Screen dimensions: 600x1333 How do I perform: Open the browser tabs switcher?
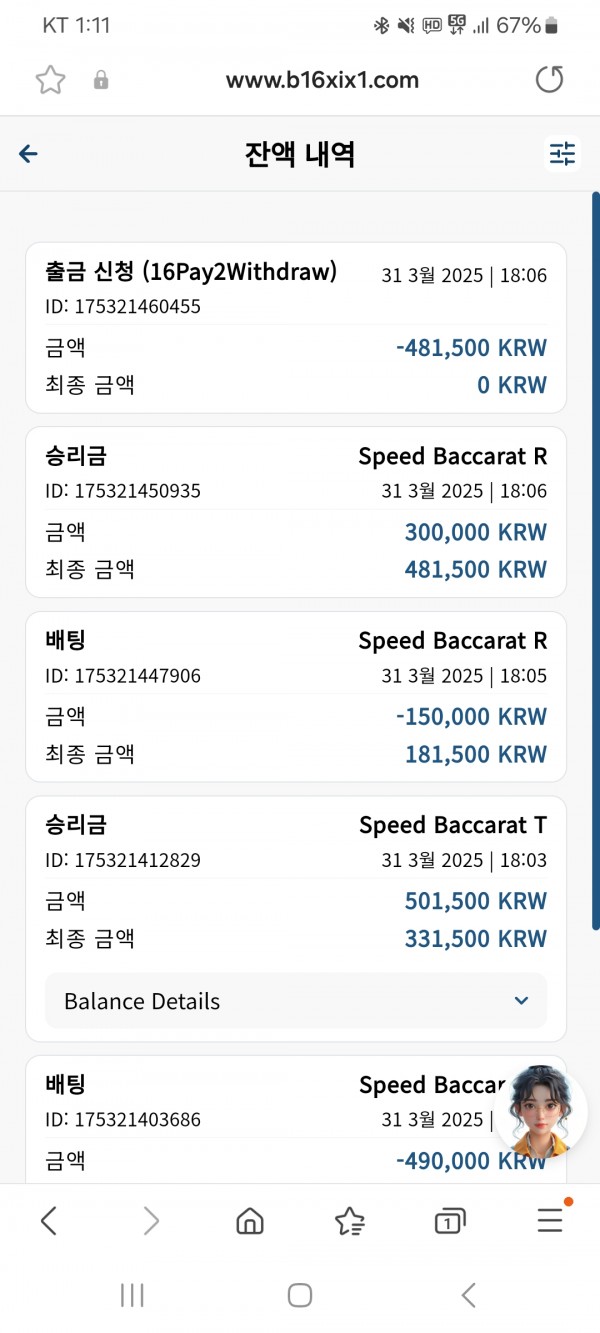tap(450, 1221)
